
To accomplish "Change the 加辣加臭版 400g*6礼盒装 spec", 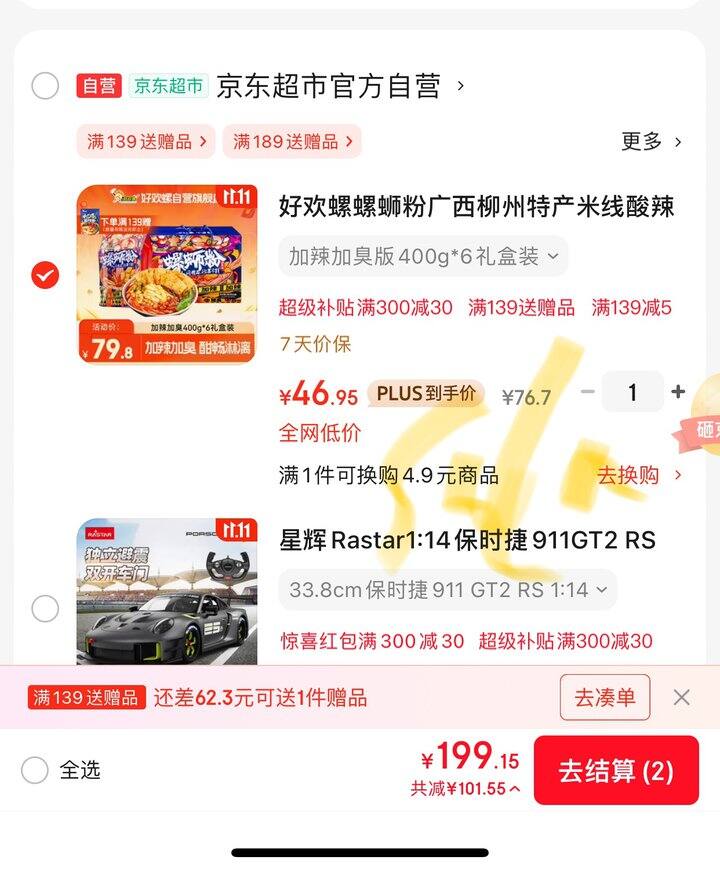I will (423, 256).
